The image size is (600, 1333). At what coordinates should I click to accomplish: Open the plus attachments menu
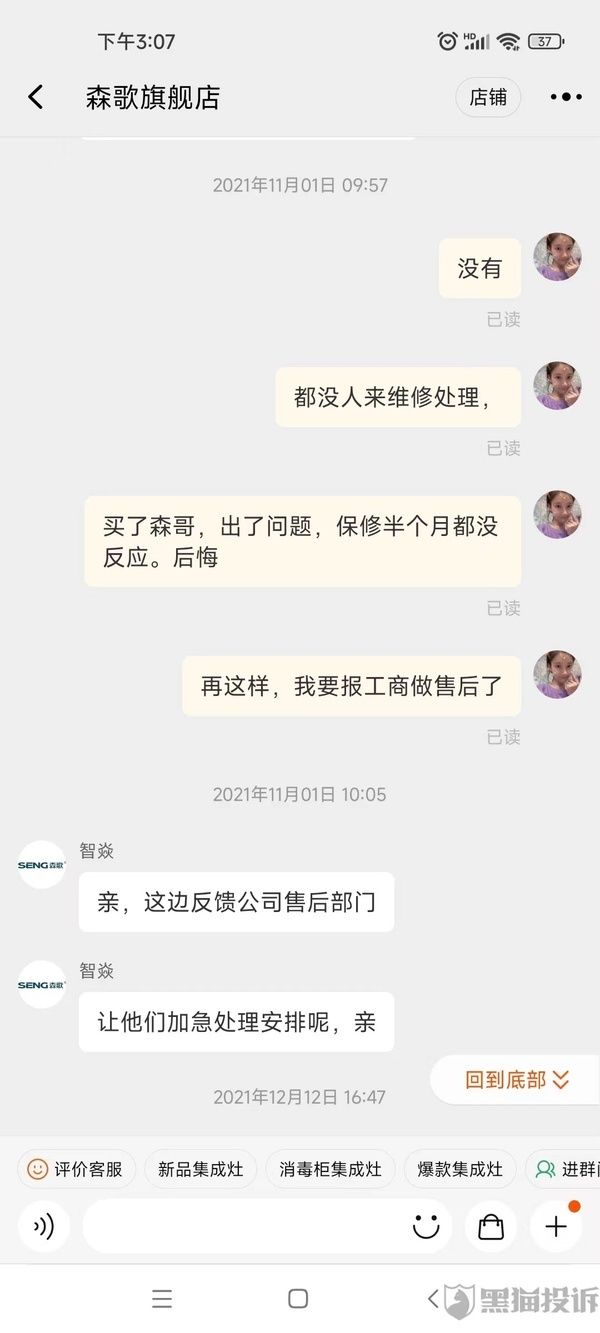(x=556, y=1226)
